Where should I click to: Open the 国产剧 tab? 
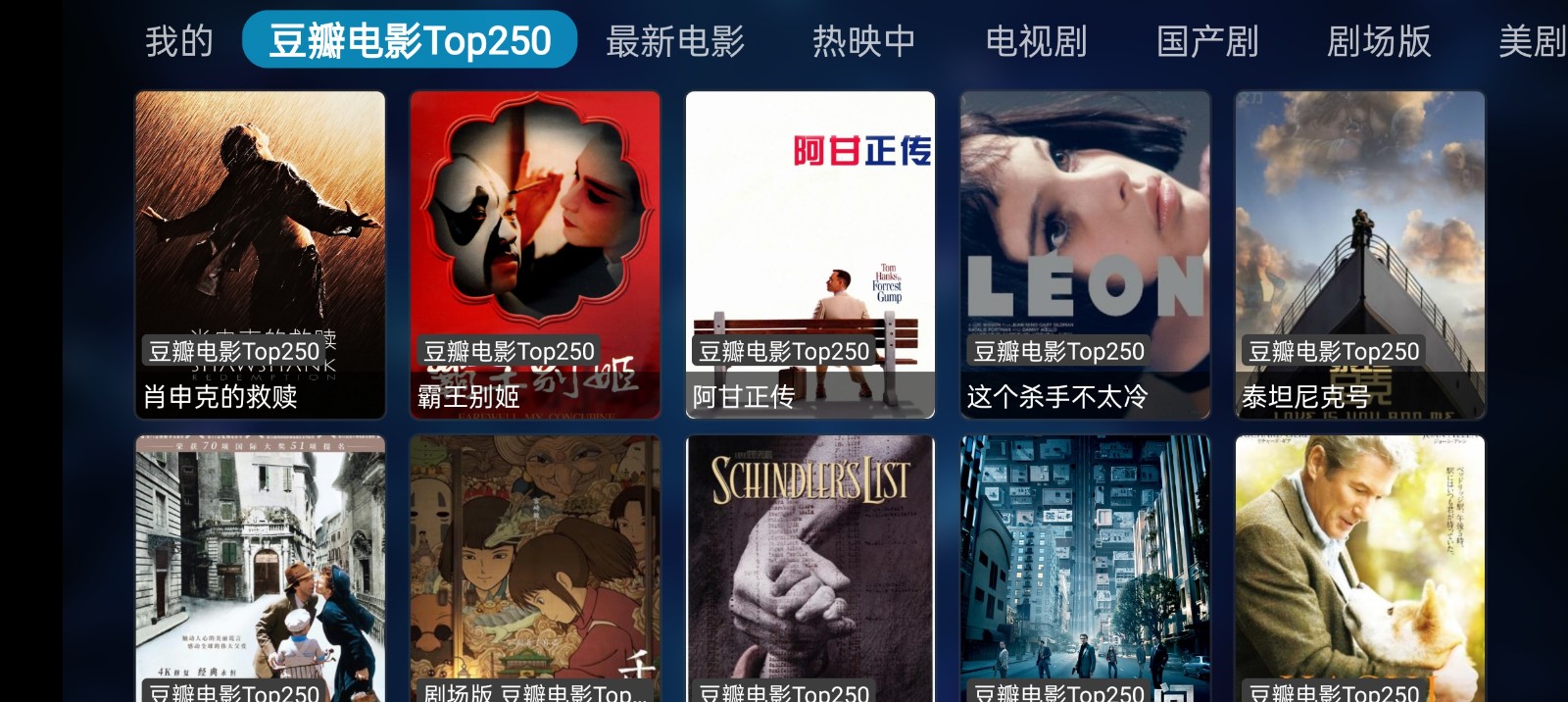point(1207,41)
